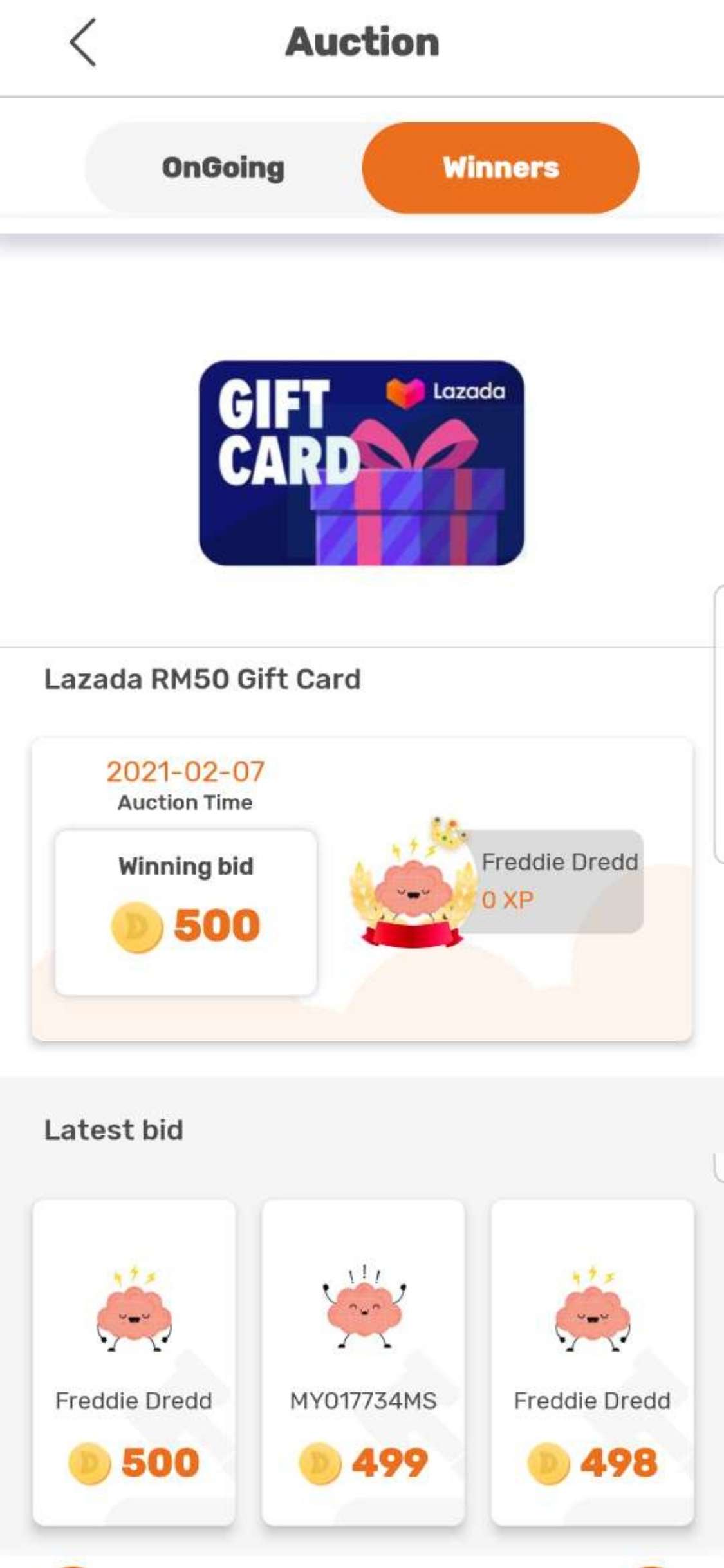Go back from the Auction screen
Image resolution: width=724 pixels, height=1568 pixels.
point(83,42)
